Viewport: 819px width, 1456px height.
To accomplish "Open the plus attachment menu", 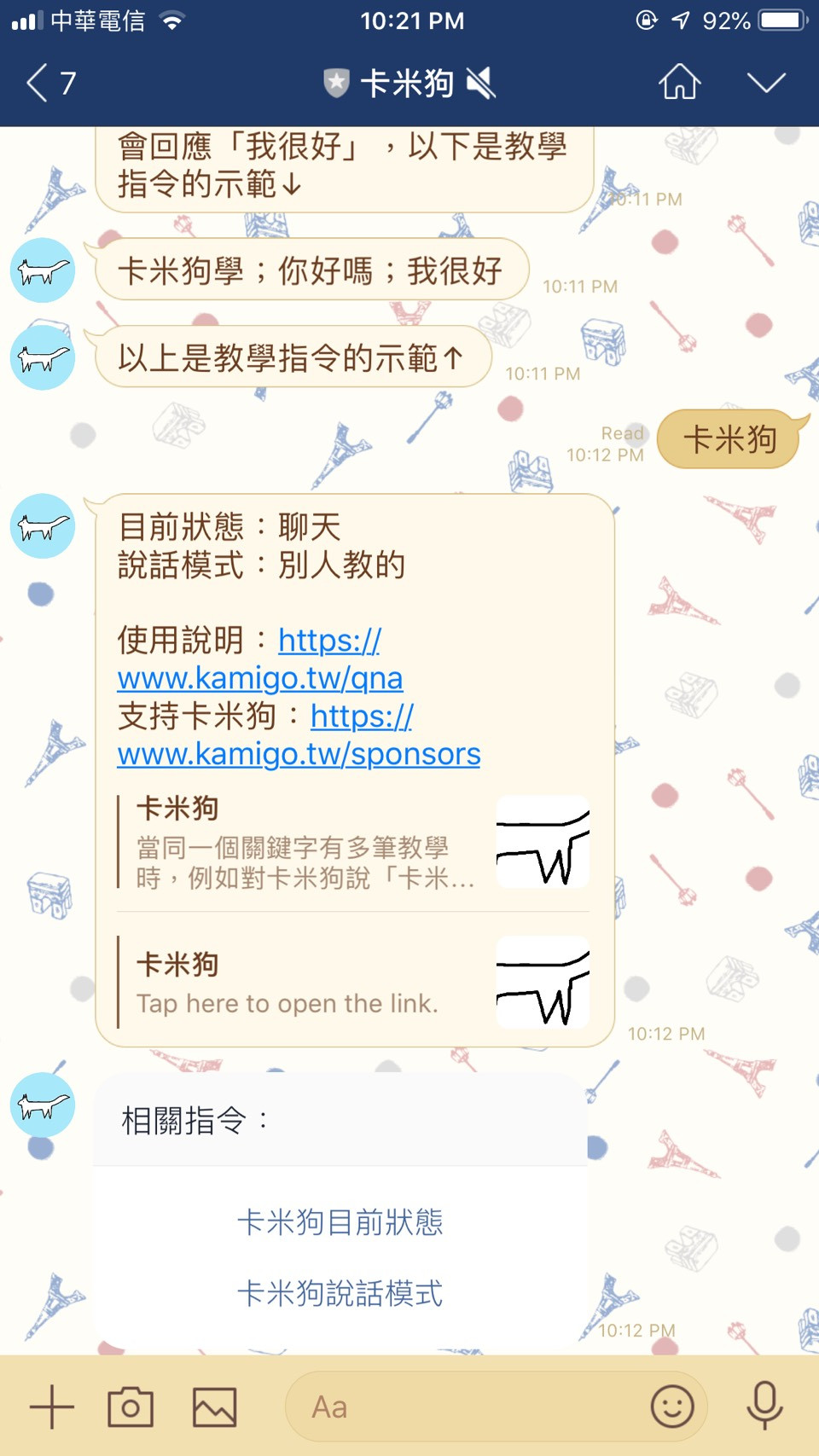I will point(52,1407).
